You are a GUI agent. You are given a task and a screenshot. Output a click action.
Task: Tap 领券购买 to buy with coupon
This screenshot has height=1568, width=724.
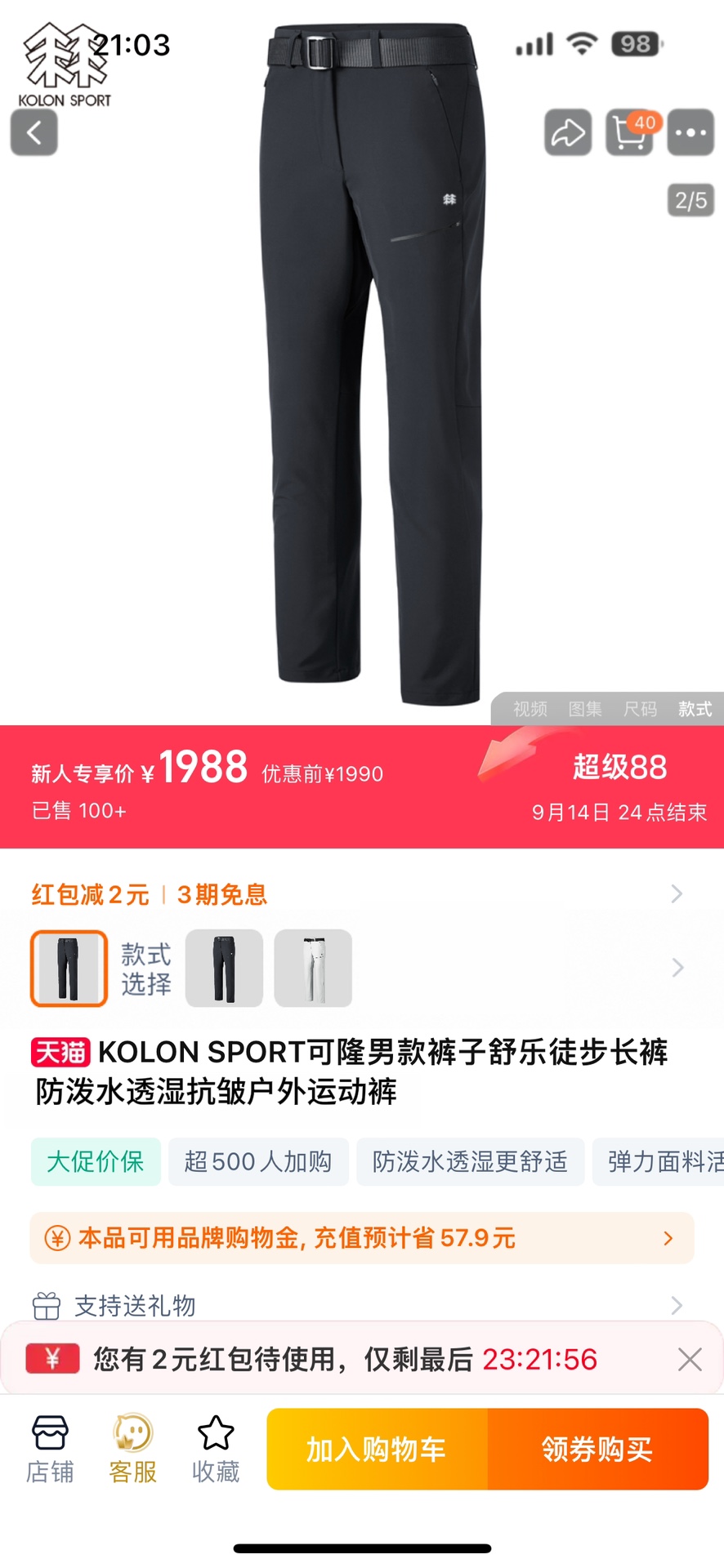(x=597, y=1450)
